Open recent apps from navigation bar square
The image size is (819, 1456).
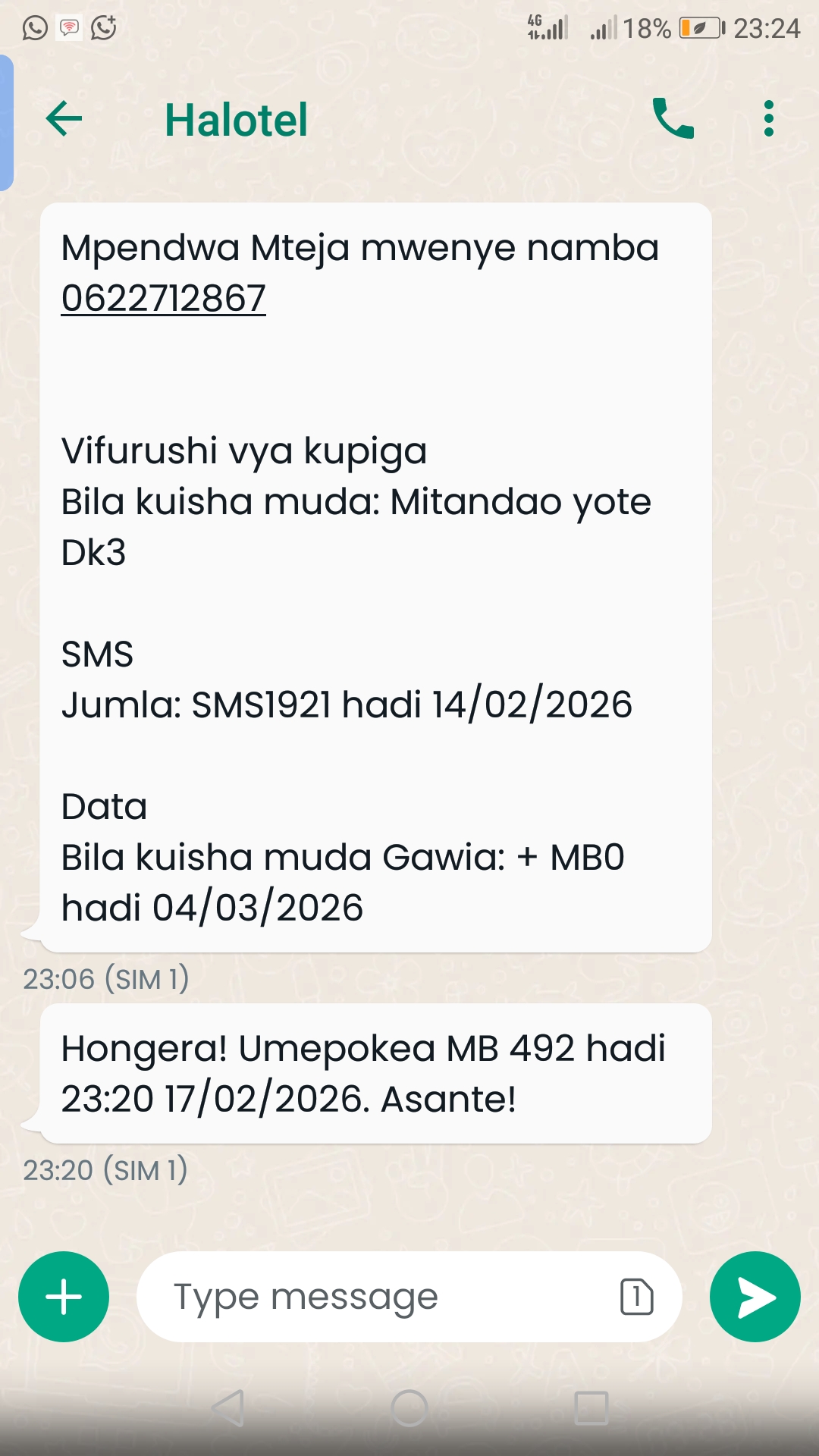591,1408
